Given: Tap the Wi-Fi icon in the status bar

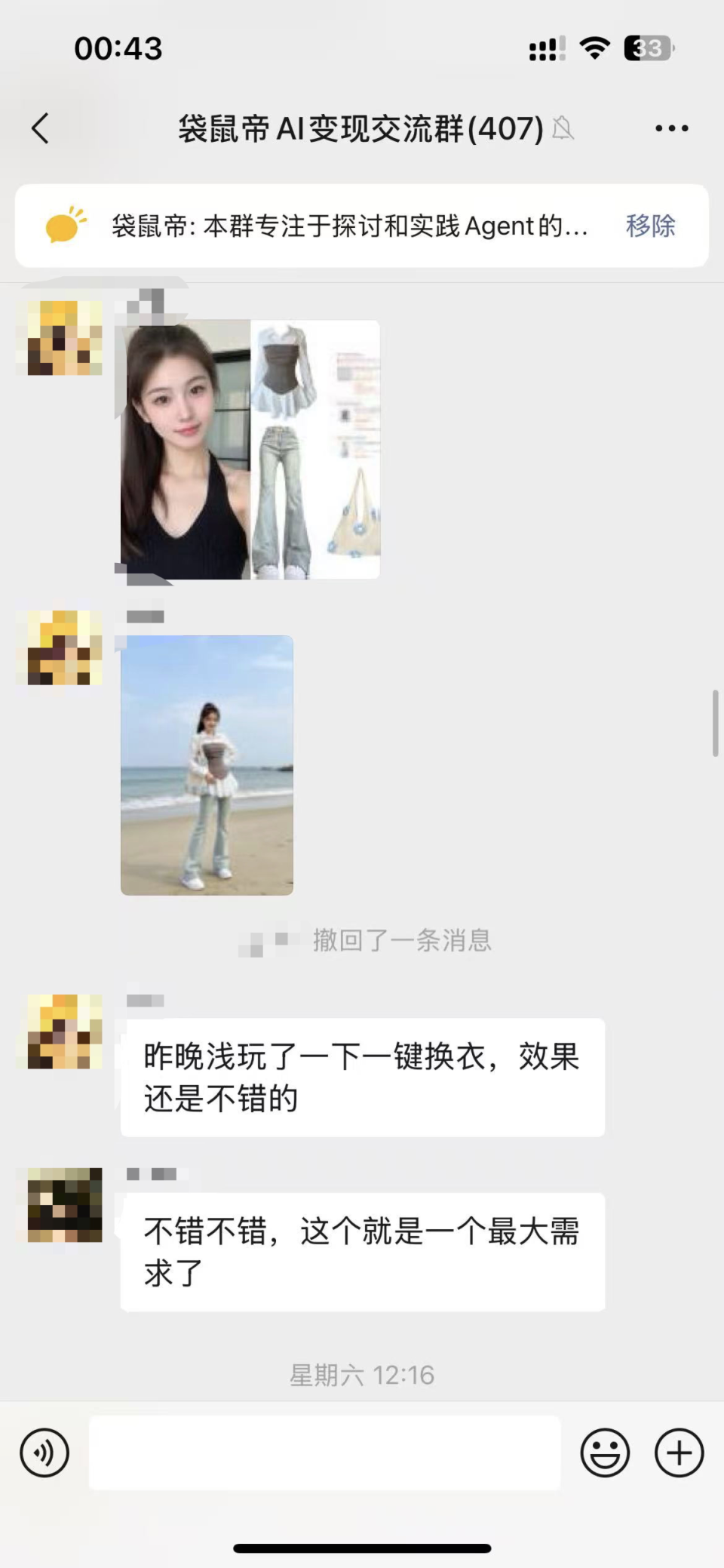Looking at the screenshot, I should (x=593, y=48).
